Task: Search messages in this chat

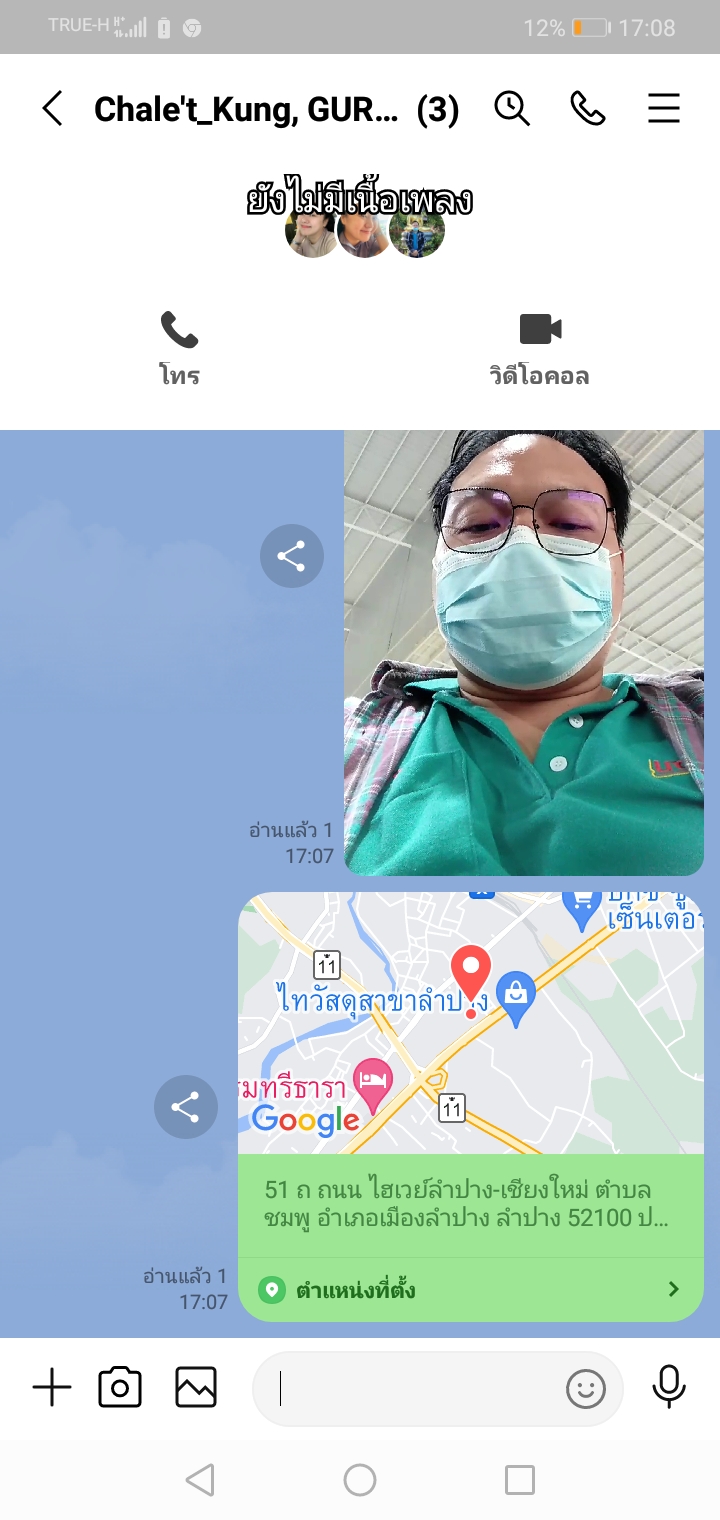Action: click(512, 109)
